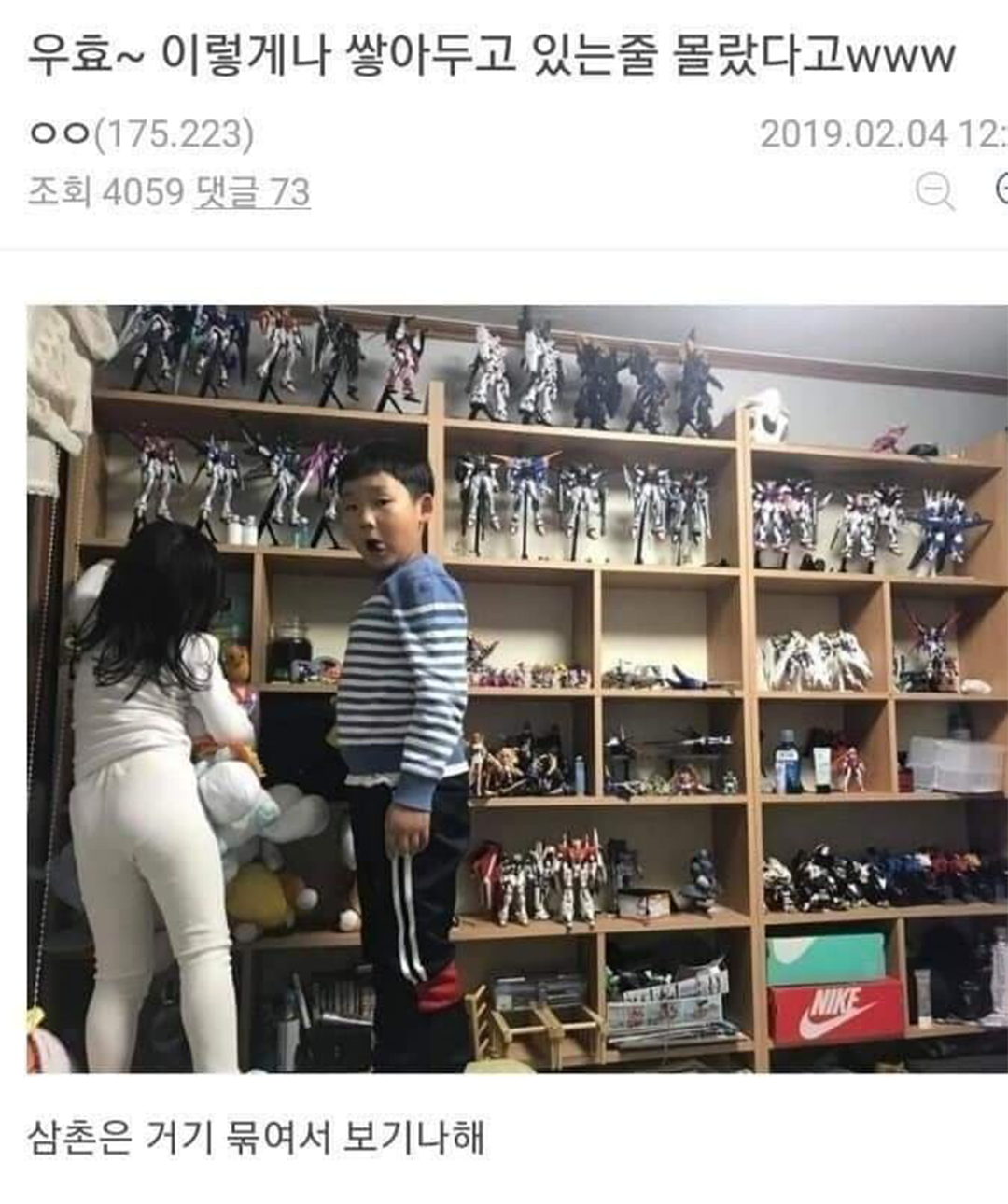Image resolution: width=1008 pixels, height=1204 pixels.
Task: Open the 댓글 73 comments link
Action: [251, 192]
